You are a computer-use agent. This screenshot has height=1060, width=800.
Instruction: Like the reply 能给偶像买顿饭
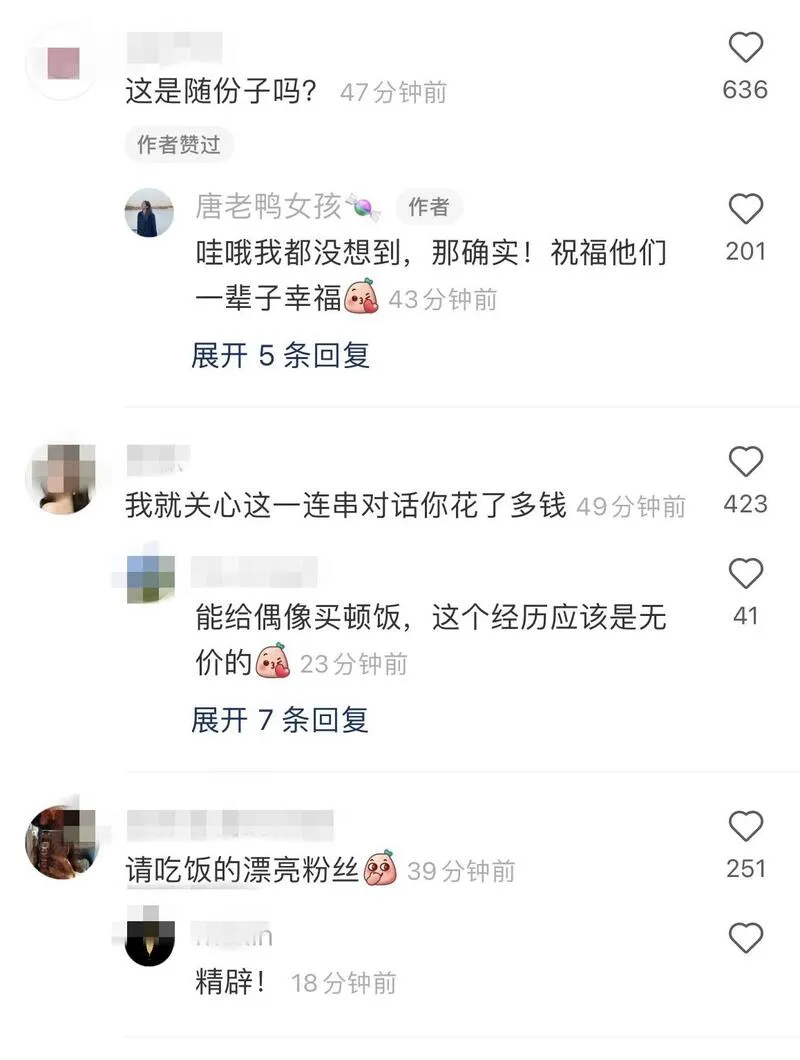tap(745, 574)
